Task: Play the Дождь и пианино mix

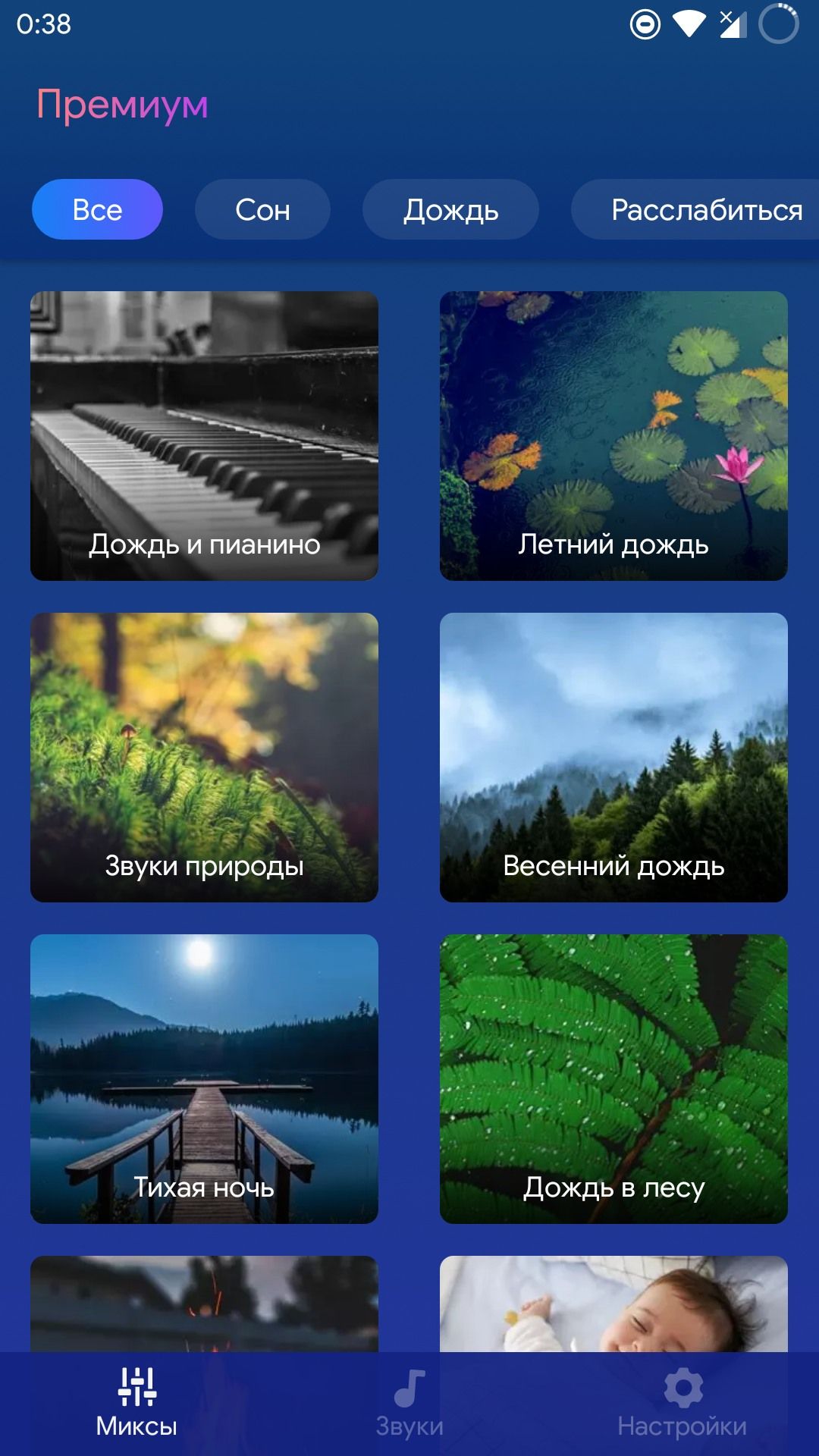Action: coord(204,436)
